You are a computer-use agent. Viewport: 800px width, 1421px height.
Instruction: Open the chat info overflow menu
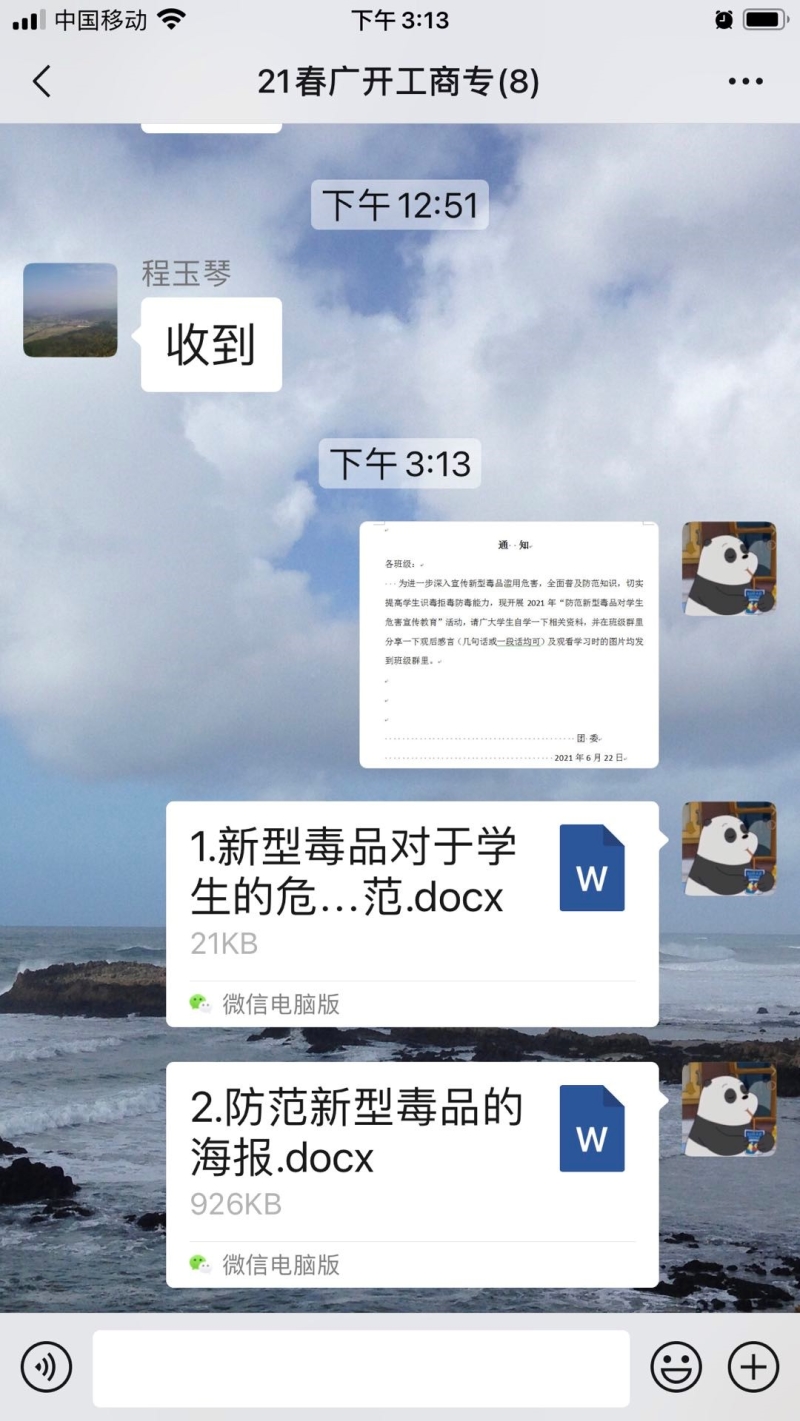click(745, 82)
